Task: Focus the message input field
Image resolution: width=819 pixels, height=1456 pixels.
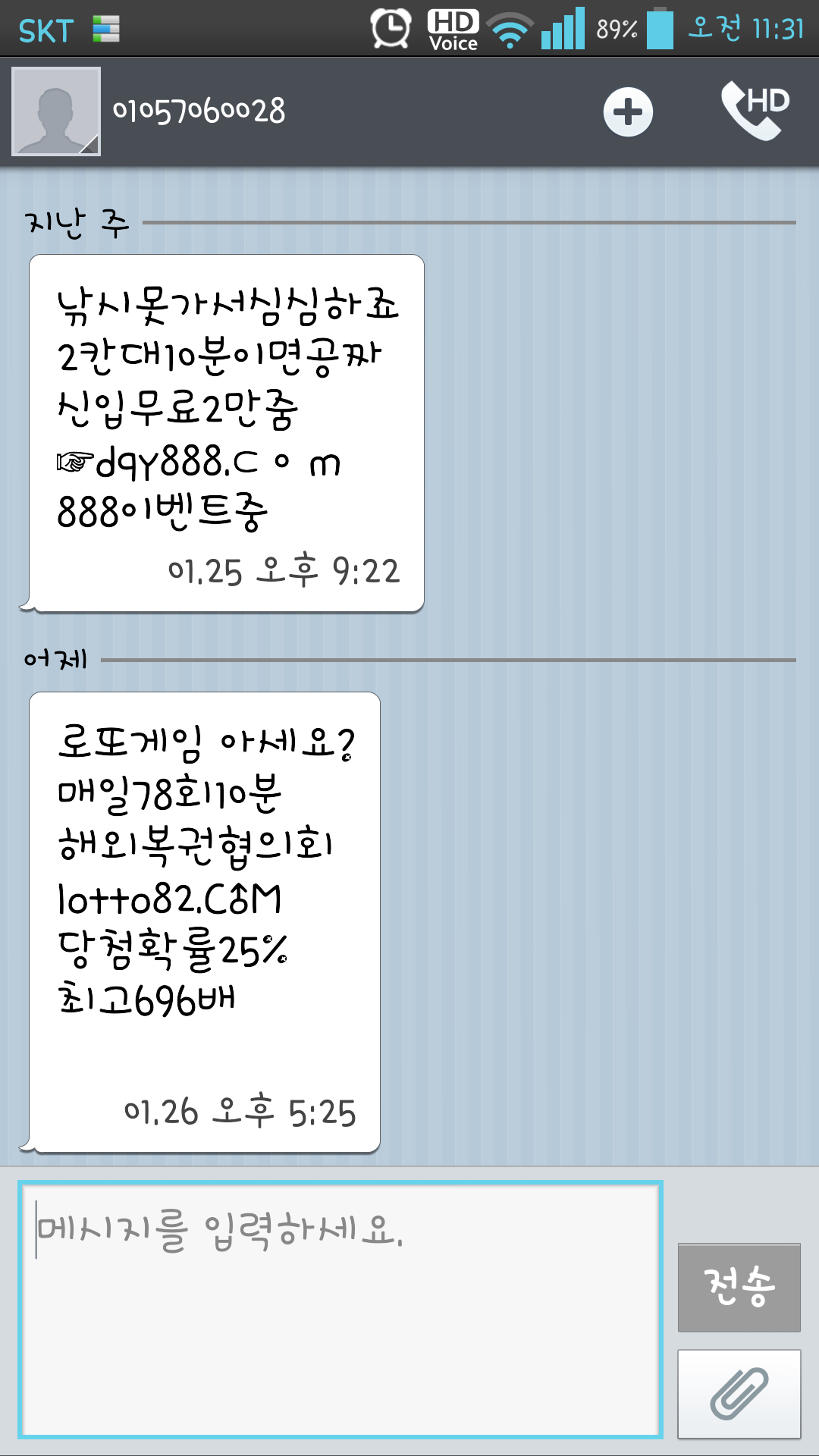Action: (x=340, y=1310)
